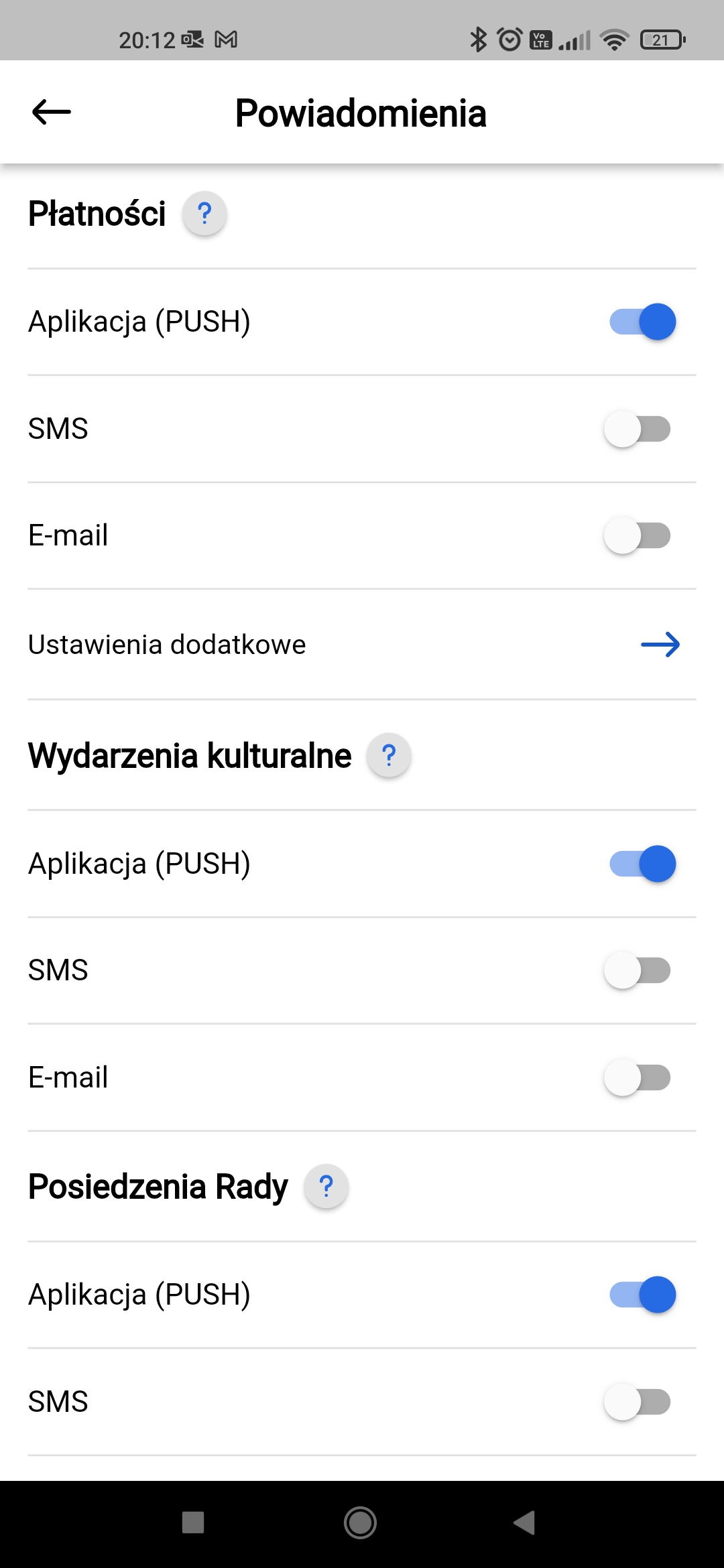
Task: Turn off Aplikacja (PUSH) for Posiedzenia Rady
Action: click(x=642, y=1295)
